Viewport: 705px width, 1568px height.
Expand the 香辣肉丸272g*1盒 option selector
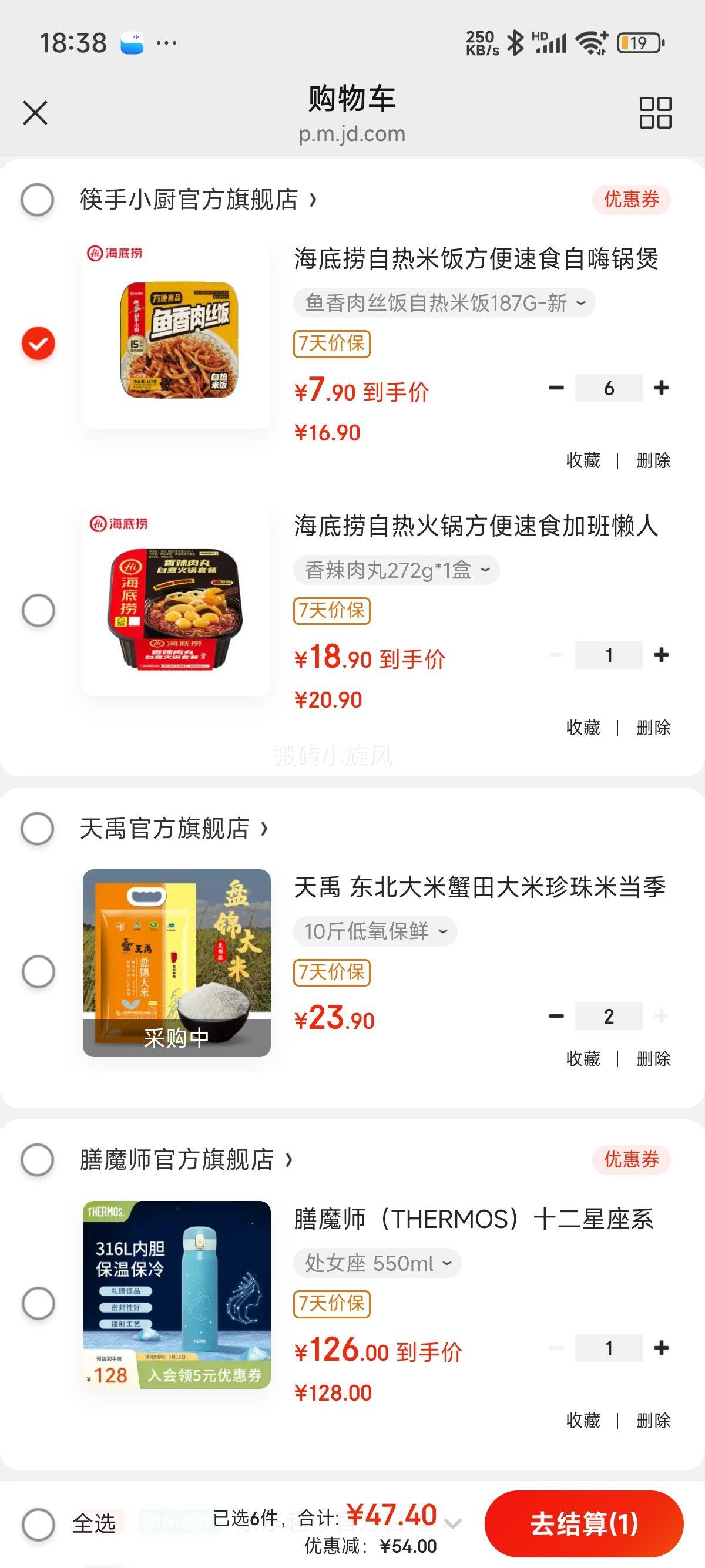(x=397, y=570)
